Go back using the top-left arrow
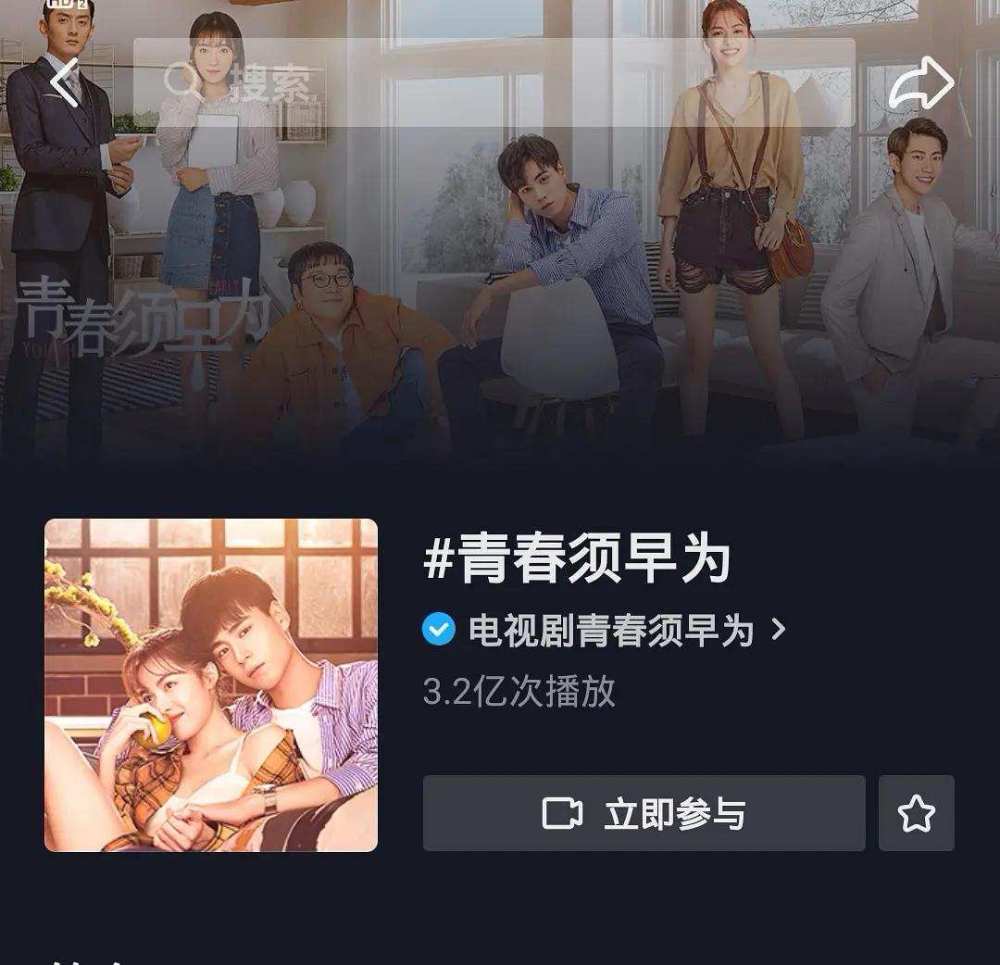 [x=64, y=83]
